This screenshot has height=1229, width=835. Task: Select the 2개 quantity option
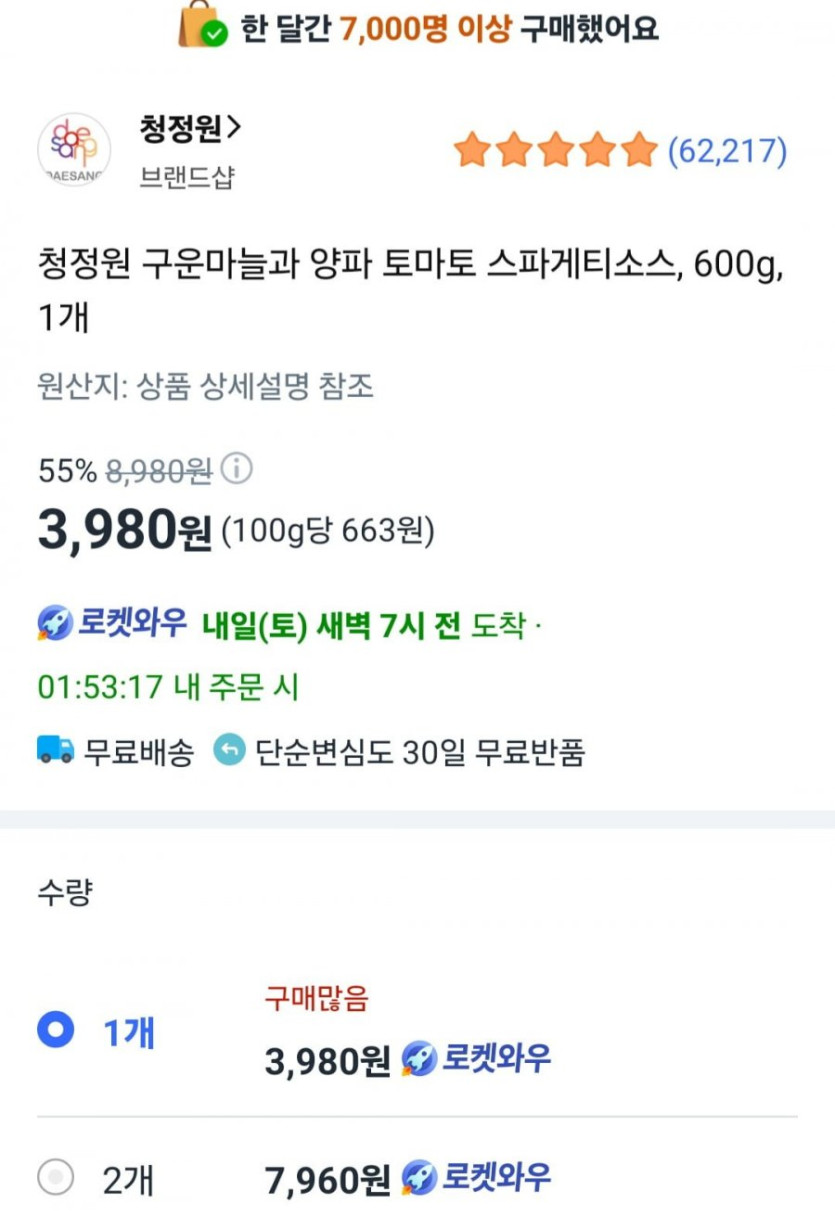(56, 1178)
